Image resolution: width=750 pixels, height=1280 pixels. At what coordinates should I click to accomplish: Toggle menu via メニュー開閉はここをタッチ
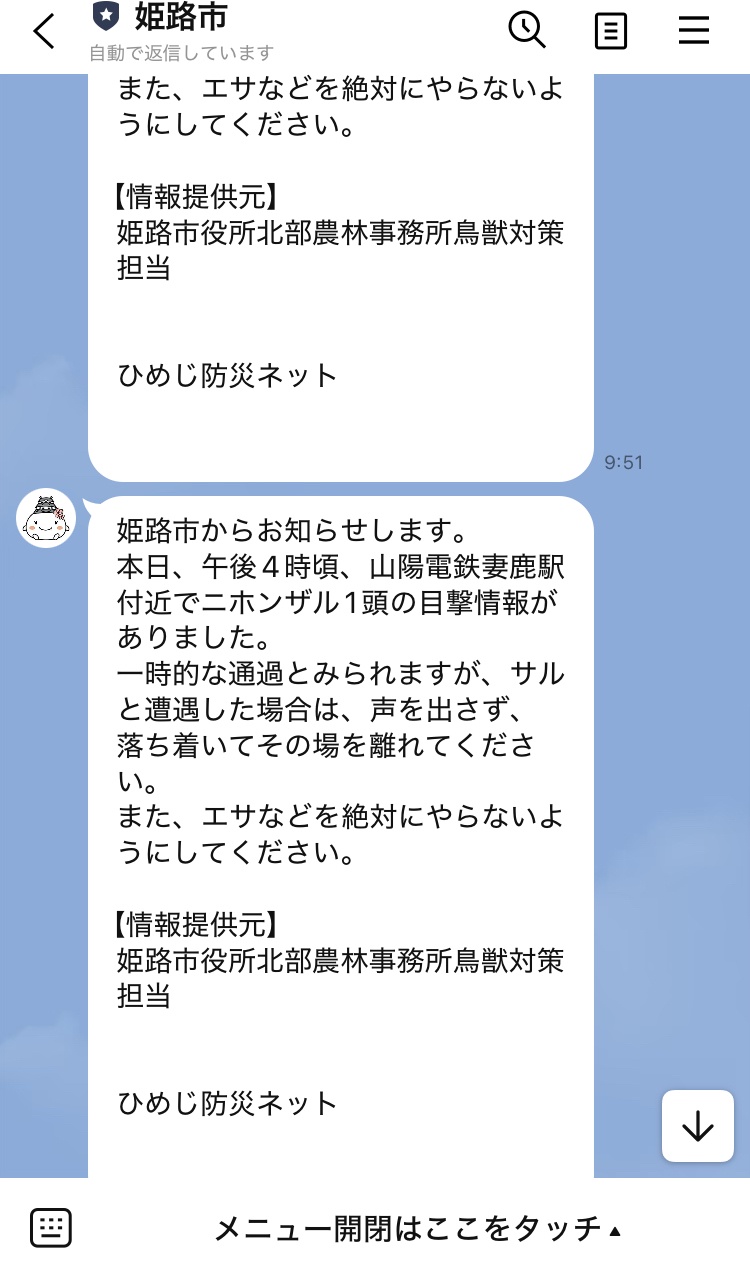click(x=417, y=1229)
